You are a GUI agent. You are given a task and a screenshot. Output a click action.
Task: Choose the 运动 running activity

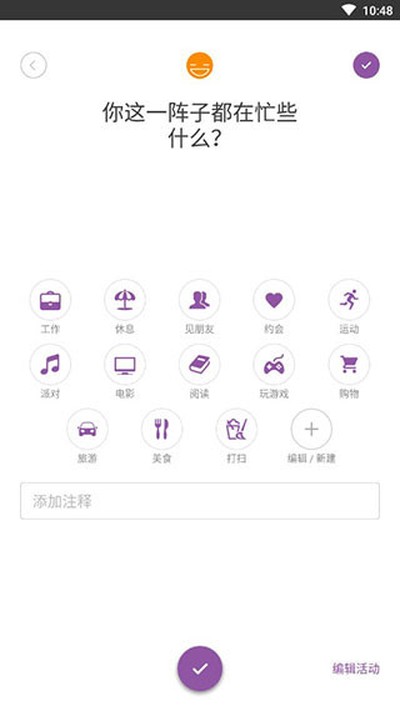coord(349,300)
